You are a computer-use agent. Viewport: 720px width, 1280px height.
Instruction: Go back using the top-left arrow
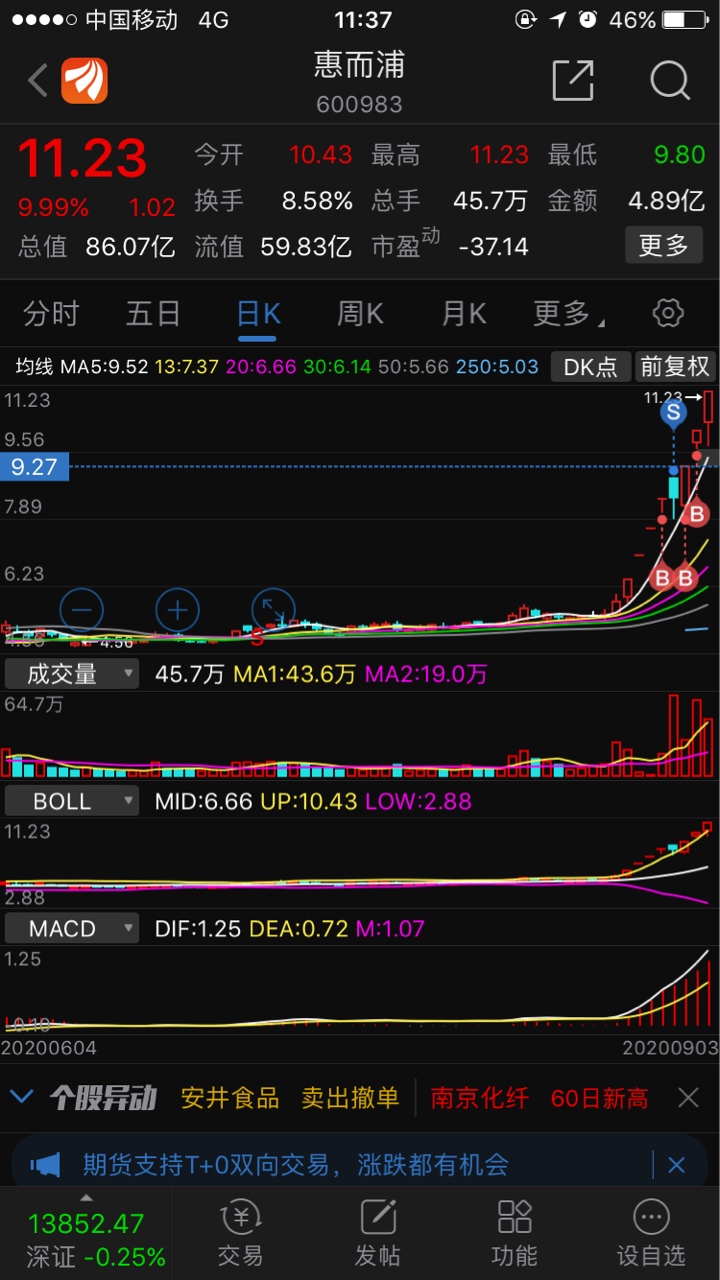click(38, 81)
